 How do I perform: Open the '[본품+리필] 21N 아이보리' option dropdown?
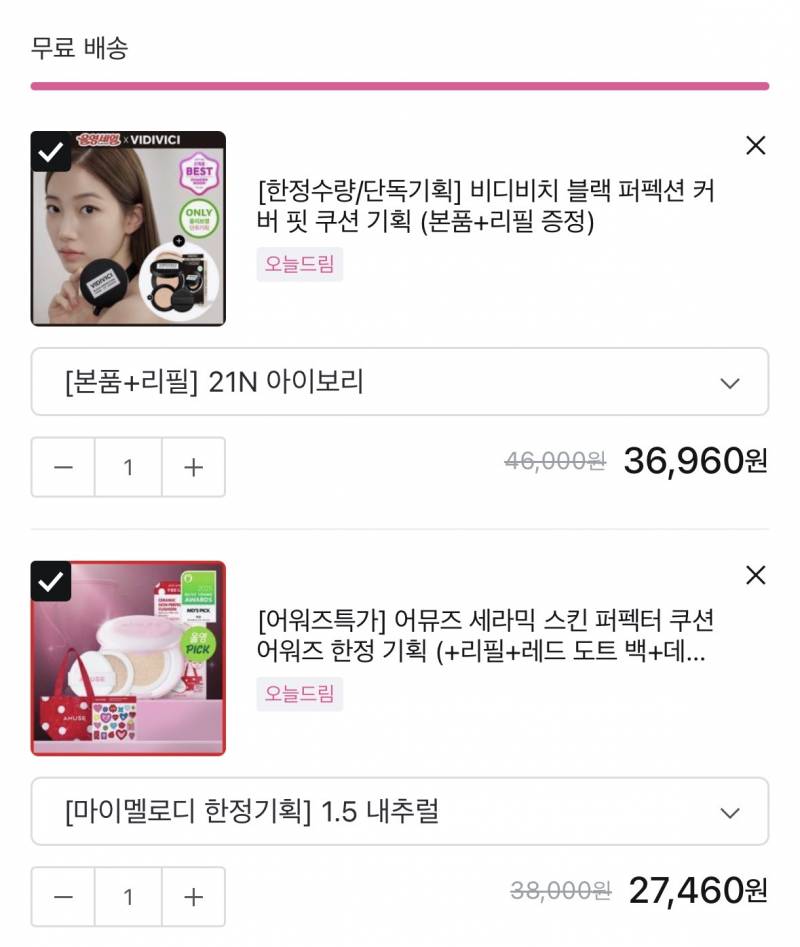pos(400,382)
